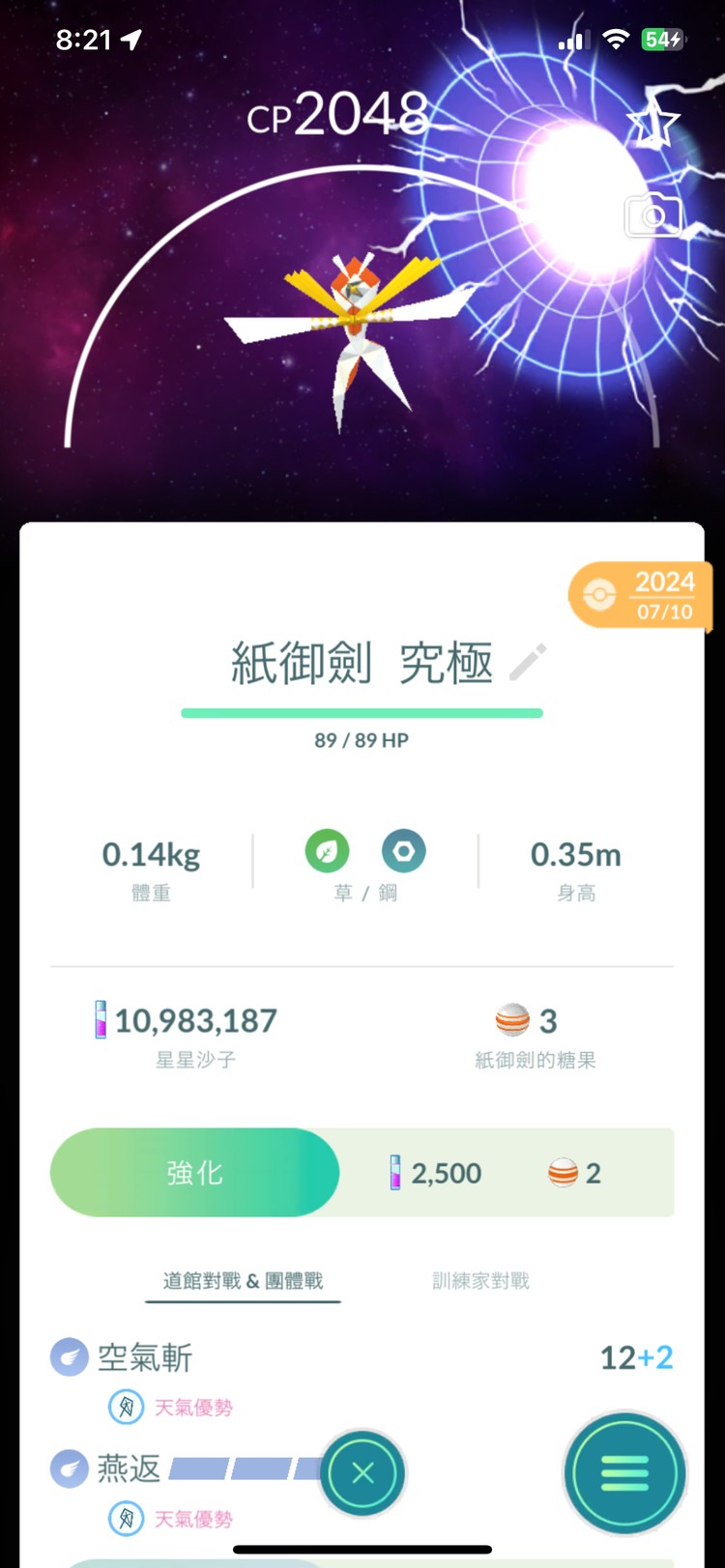725x1568 pixels.
Task: Select the 燕返 charged move entry
Action: tap(128, 1468)
